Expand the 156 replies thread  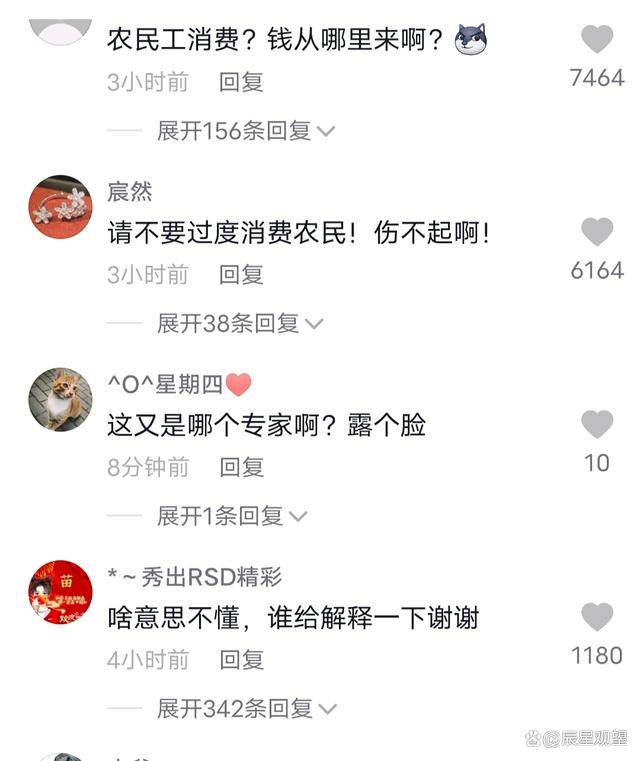245,131
